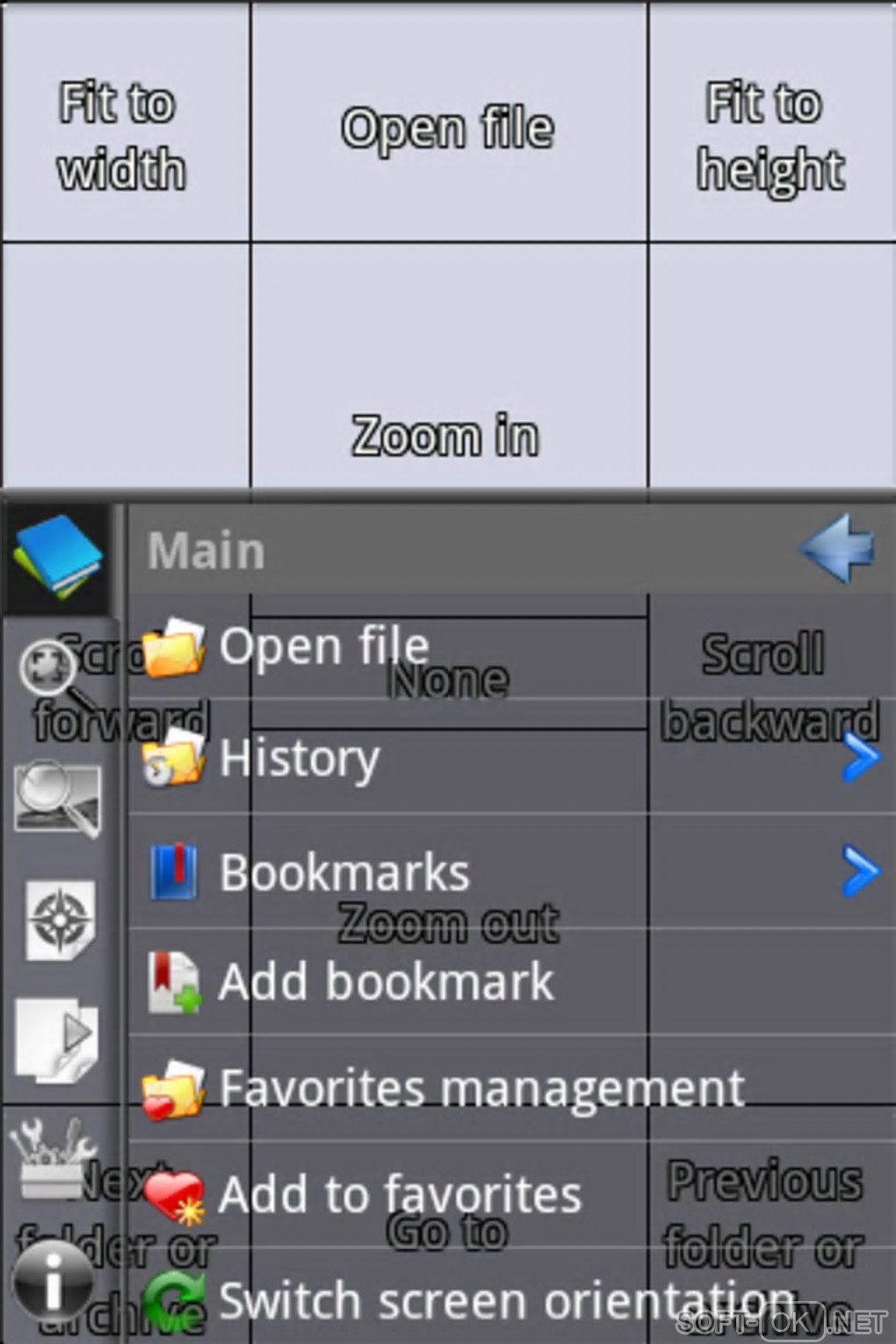Choose Add to favorites

(x=400, y=1195)
